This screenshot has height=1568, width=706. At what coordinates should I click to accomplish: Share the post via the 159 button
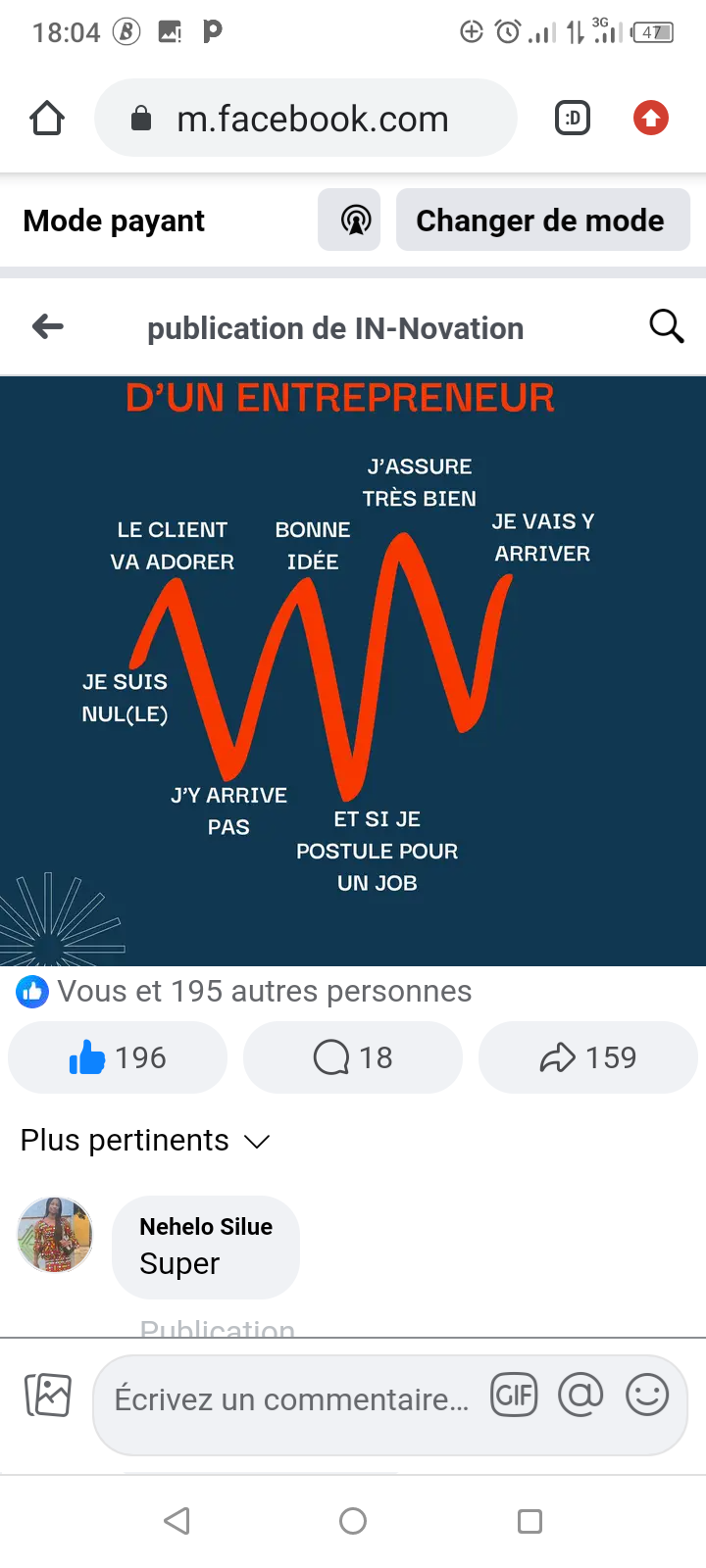(x=588, y=1057)
